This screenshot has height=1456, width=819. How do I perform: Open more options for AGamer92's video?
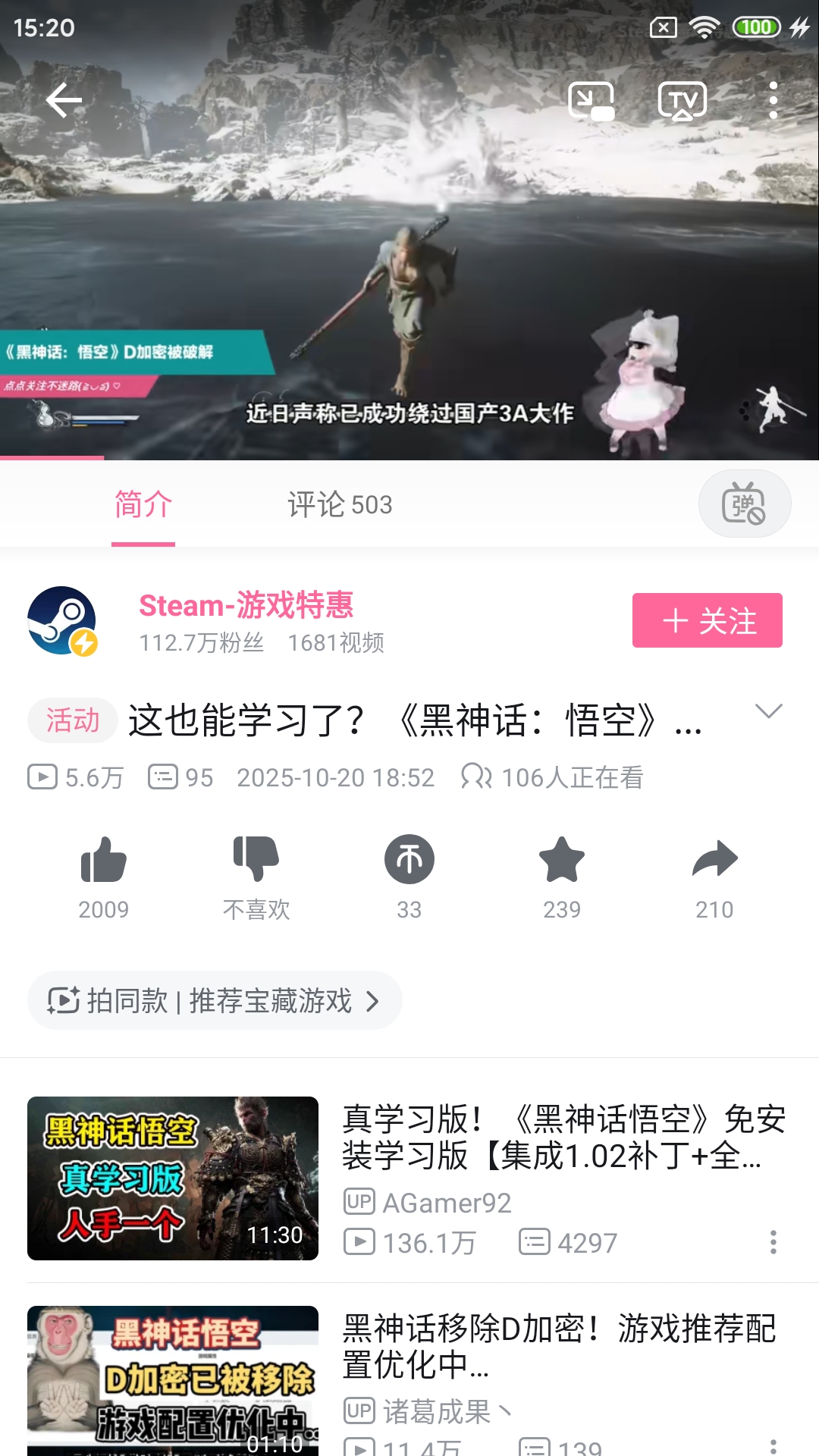tap(773, 1242)
